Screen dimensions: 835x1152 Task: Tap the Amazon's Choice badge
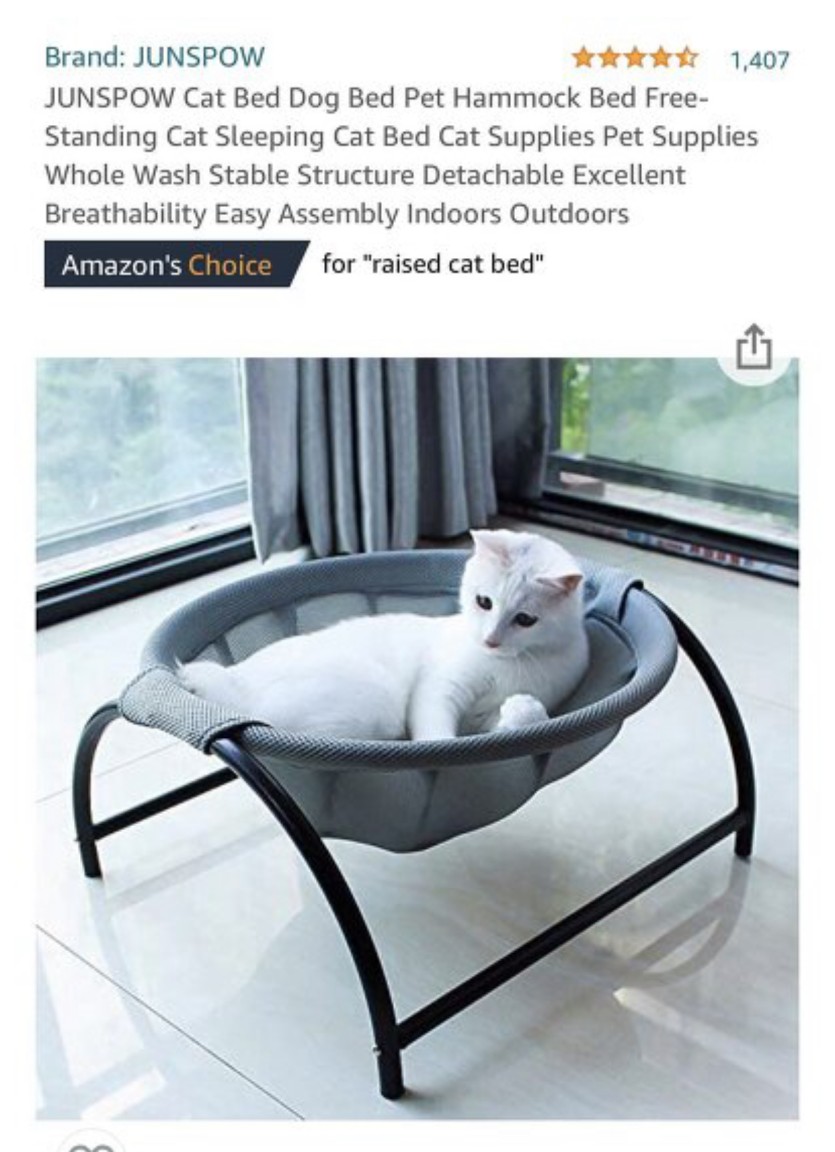170,265
